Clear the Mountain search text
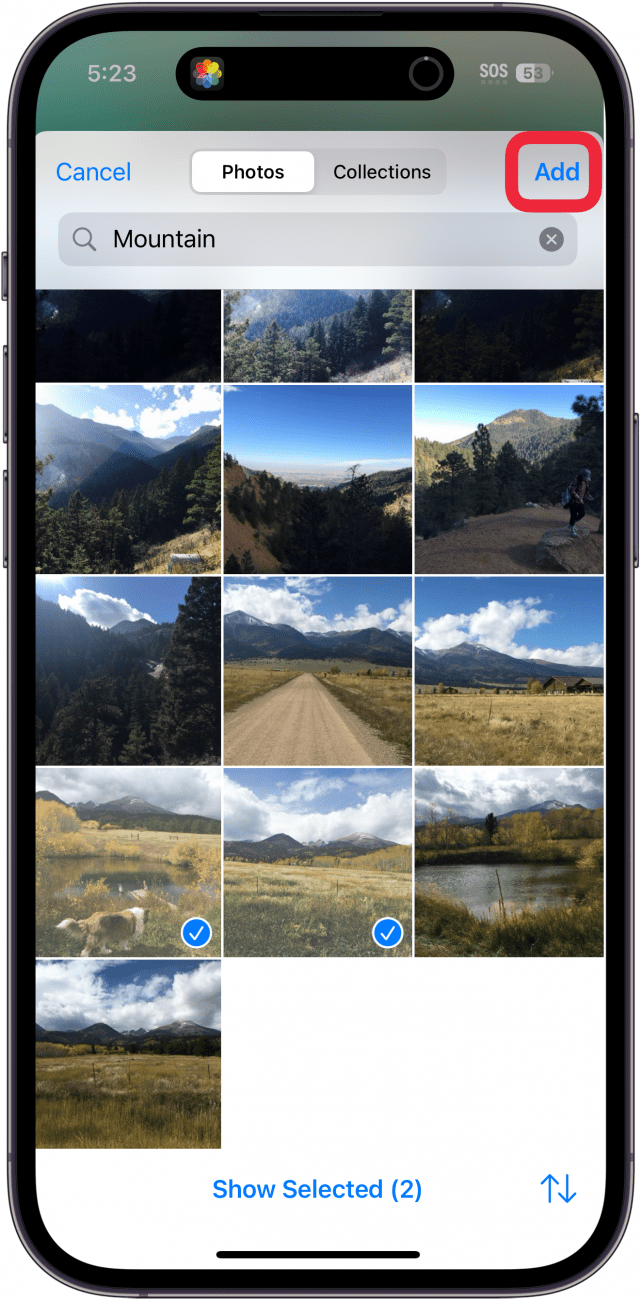The width and height of the screenshot is (642, 1301). (551, 239)
